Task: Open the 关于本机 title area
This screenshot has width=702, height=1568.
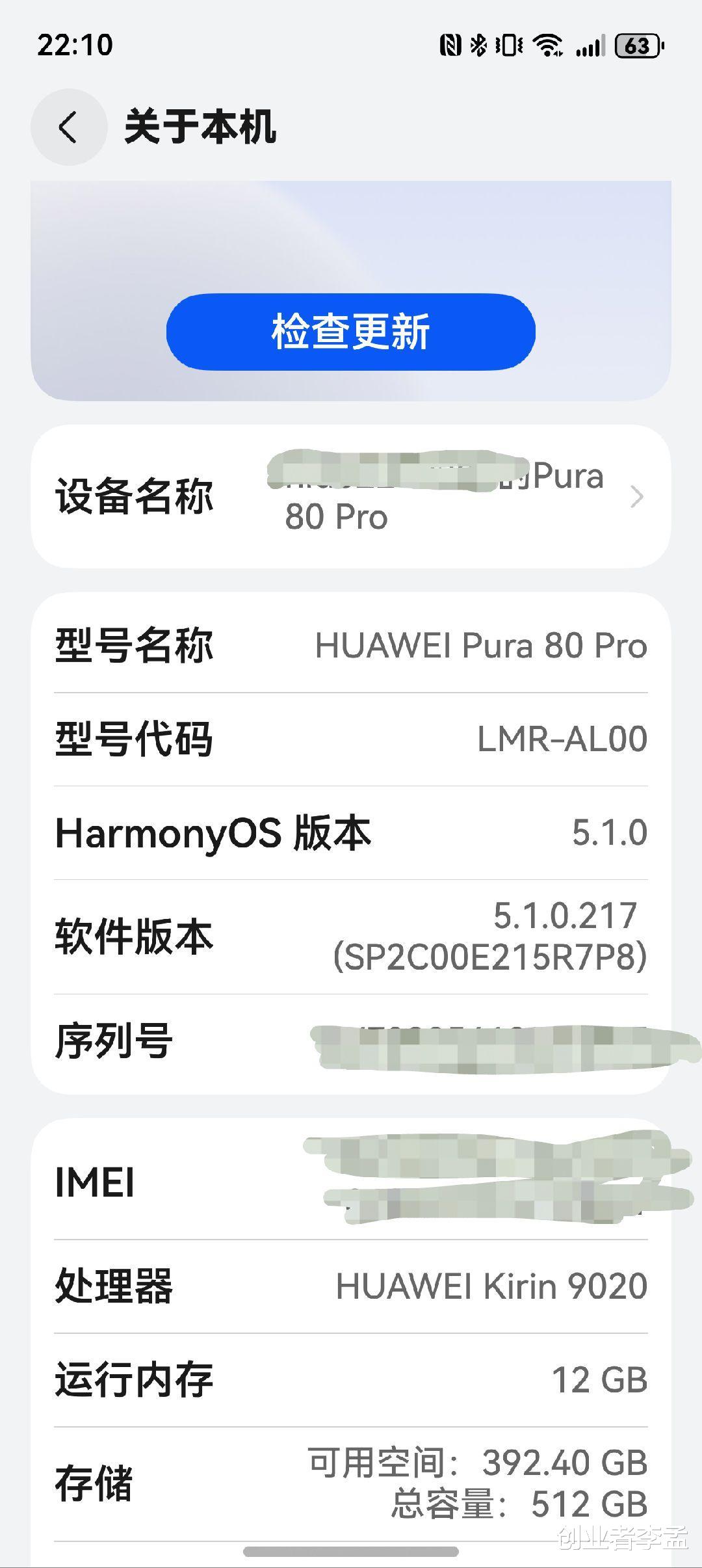Action: click(x=201, y=128)
